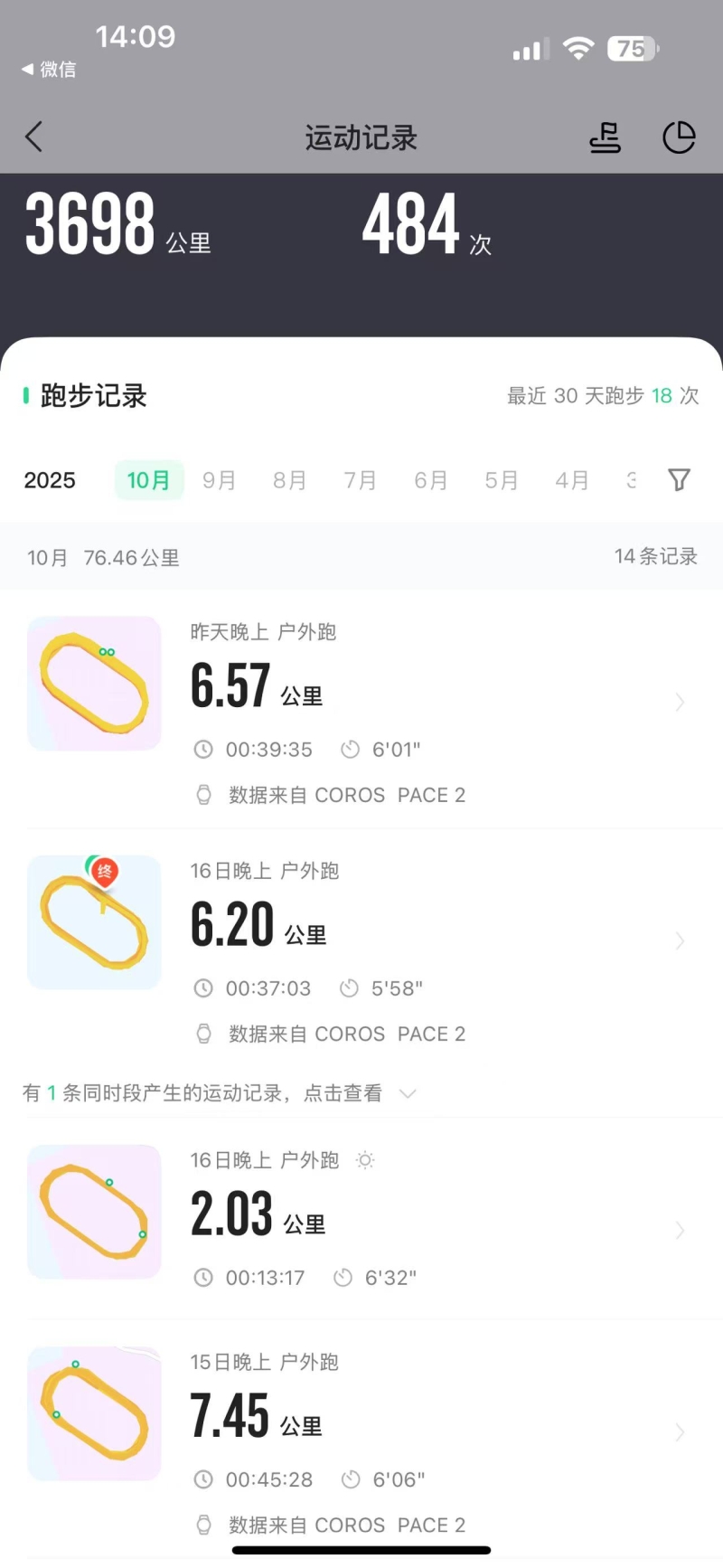This screenshot has height=1568, width=723.
Task: Go back from 运动记录 page
Action: pyautogui.click(x=34, y=137)
